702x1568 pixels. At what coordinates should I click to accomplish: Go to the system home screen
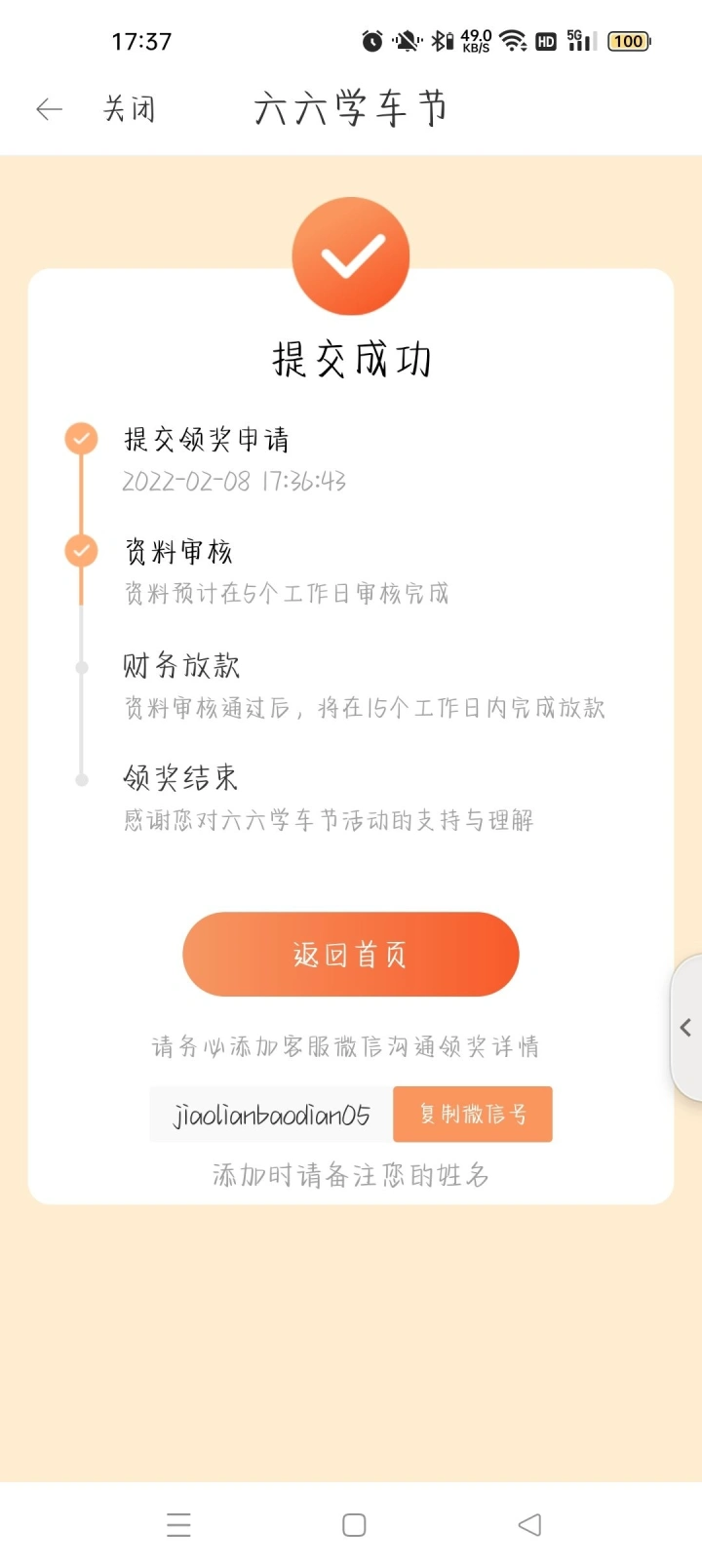coord(354,1524)
